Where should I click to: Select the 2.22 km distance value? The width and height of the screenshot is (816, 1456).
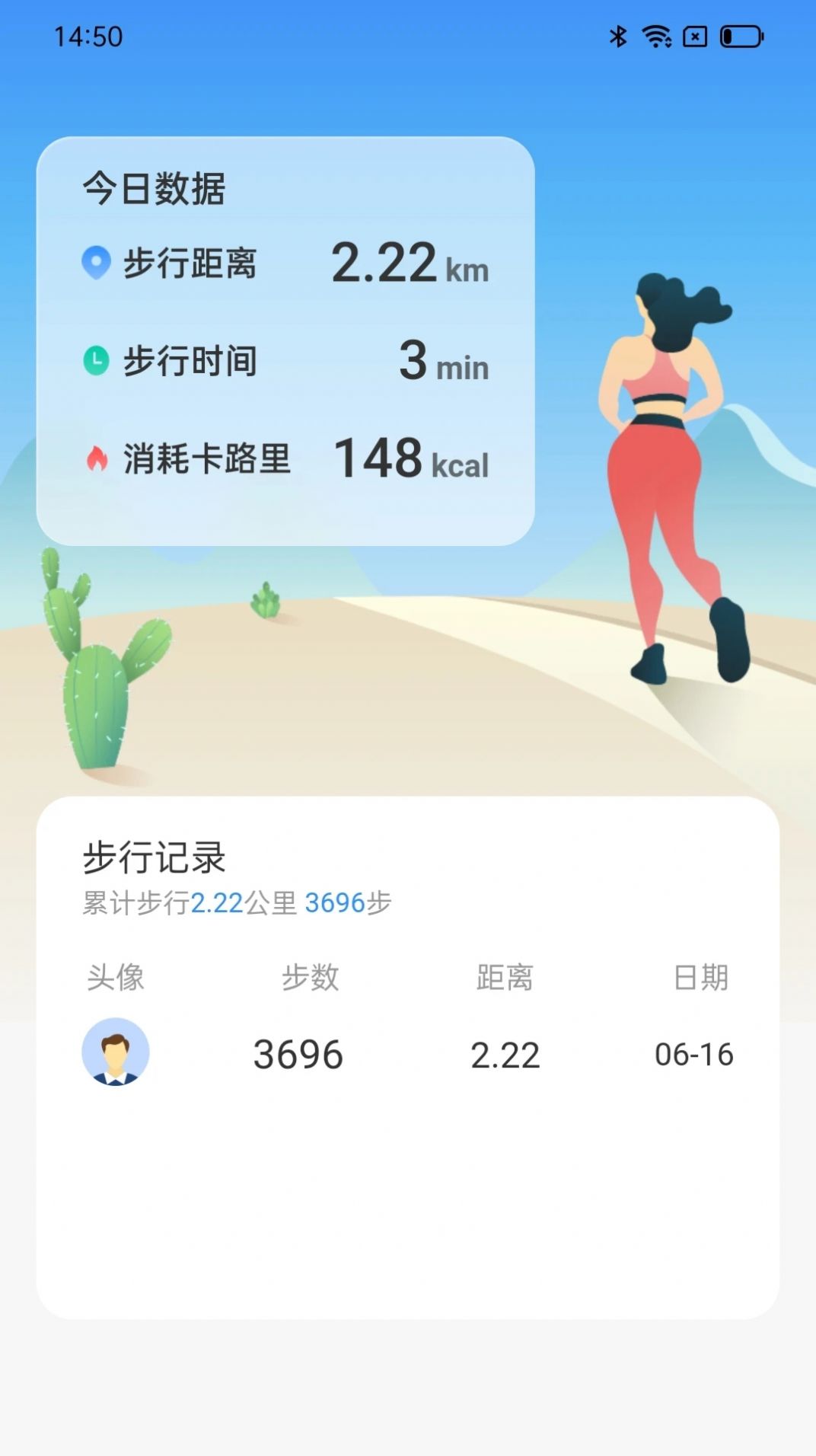tap(411, 265)
